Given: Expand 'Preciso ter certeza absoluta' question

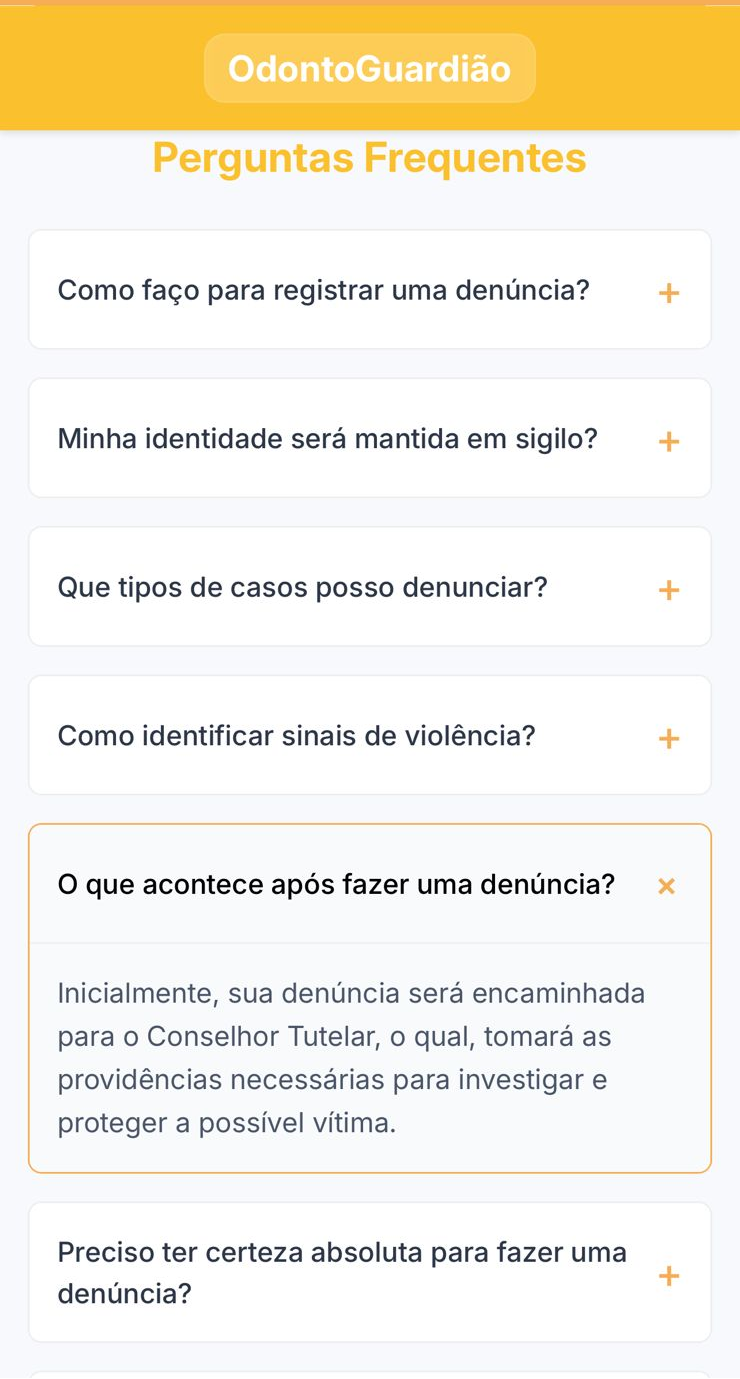Looking at the screenshot, I should pos(370,1272).
